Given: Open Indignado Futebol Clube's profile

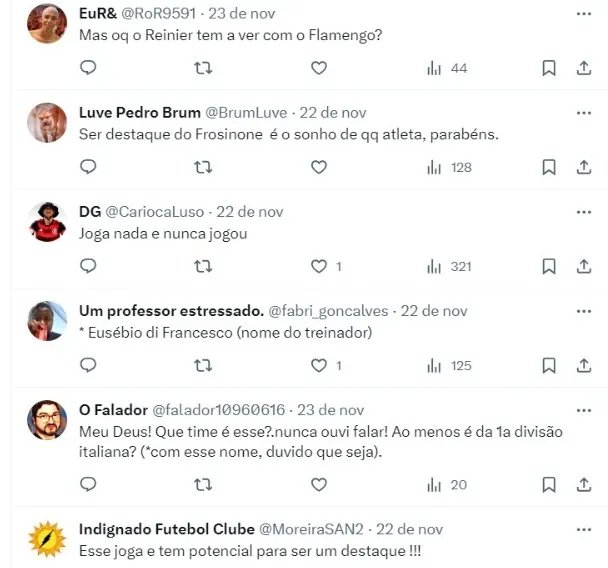Looking at the screenshot, I should [x=165, y=529].
